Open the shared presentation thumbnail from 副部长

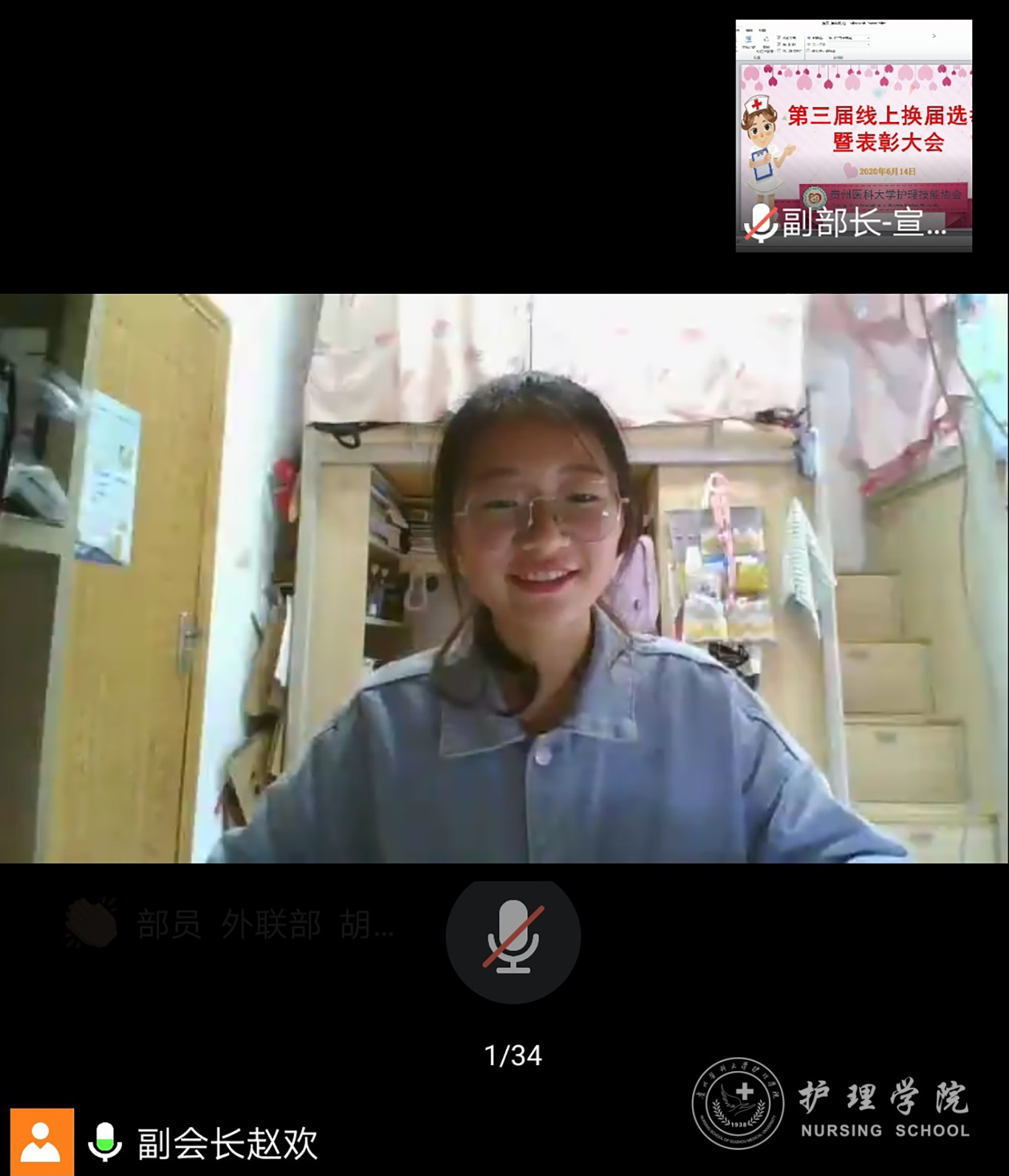click(853, 136)
